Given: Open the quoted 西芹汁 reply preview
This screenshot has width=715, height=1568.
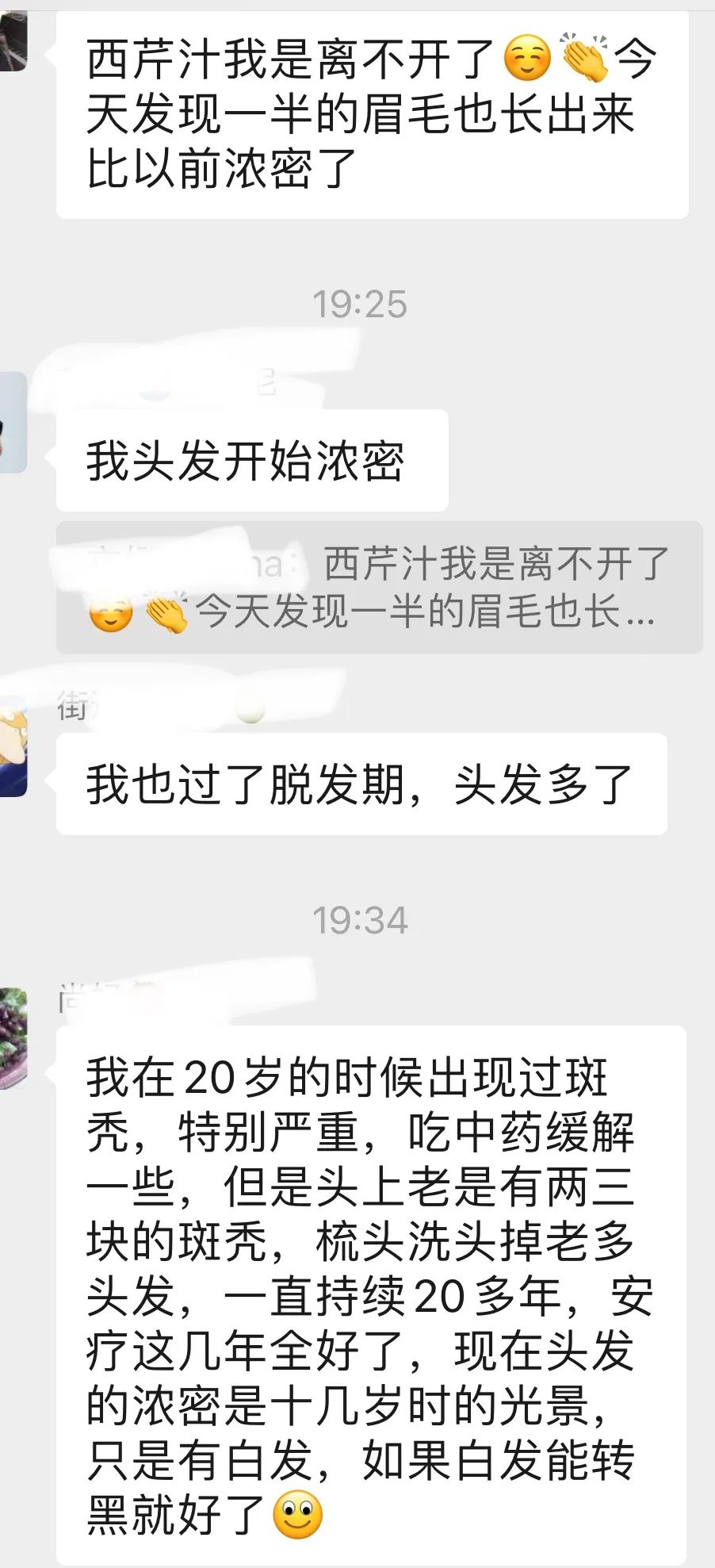Looking at the screenshot, I should coord(379,587).
